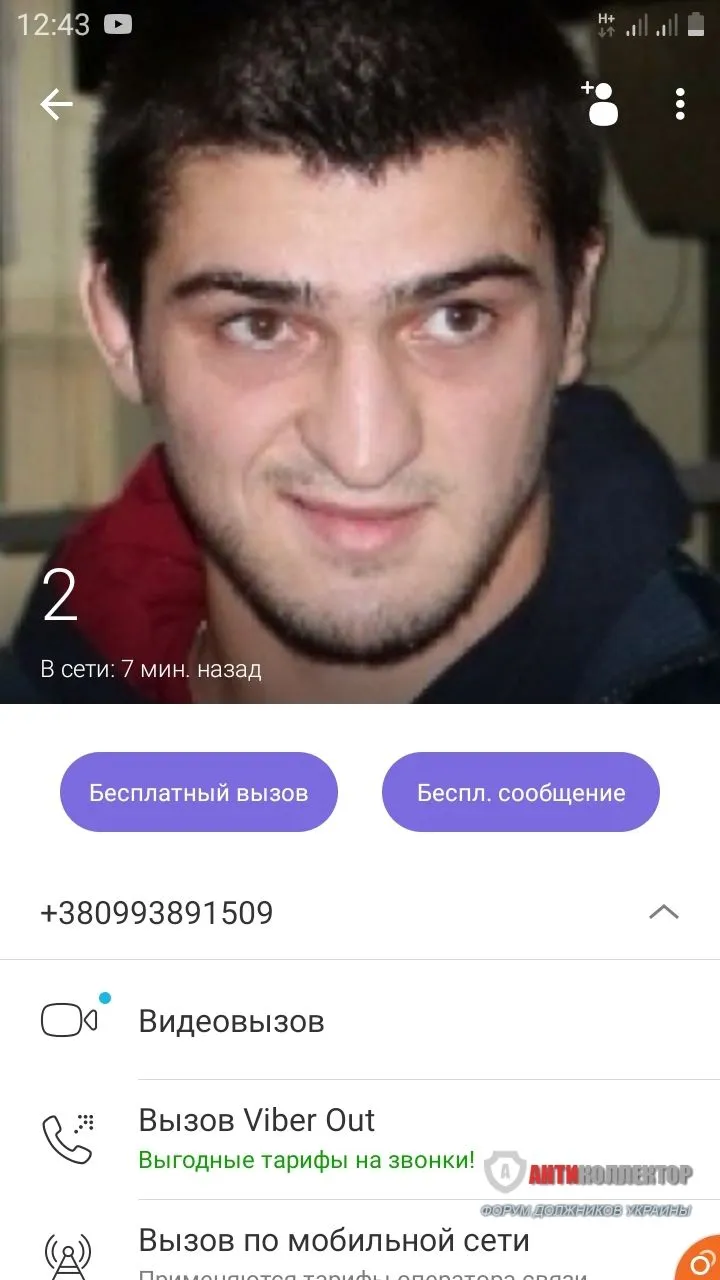The width and height of the screenshot is (720, 1280).
Task: Collapse the phone number section chevron
Action: [x=664, y=912]
